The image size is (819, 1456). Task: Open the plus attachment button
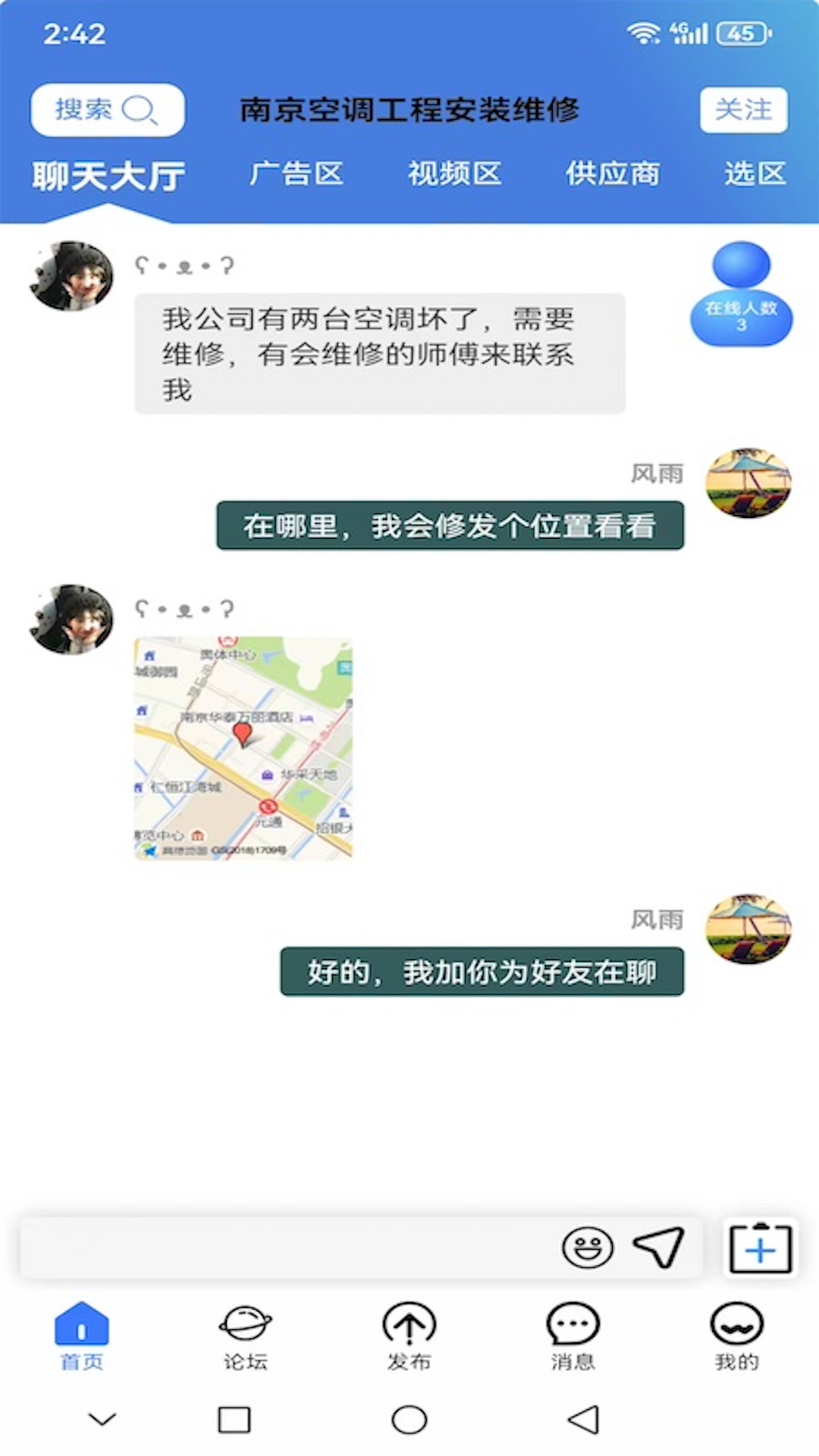click(760, 1248)
